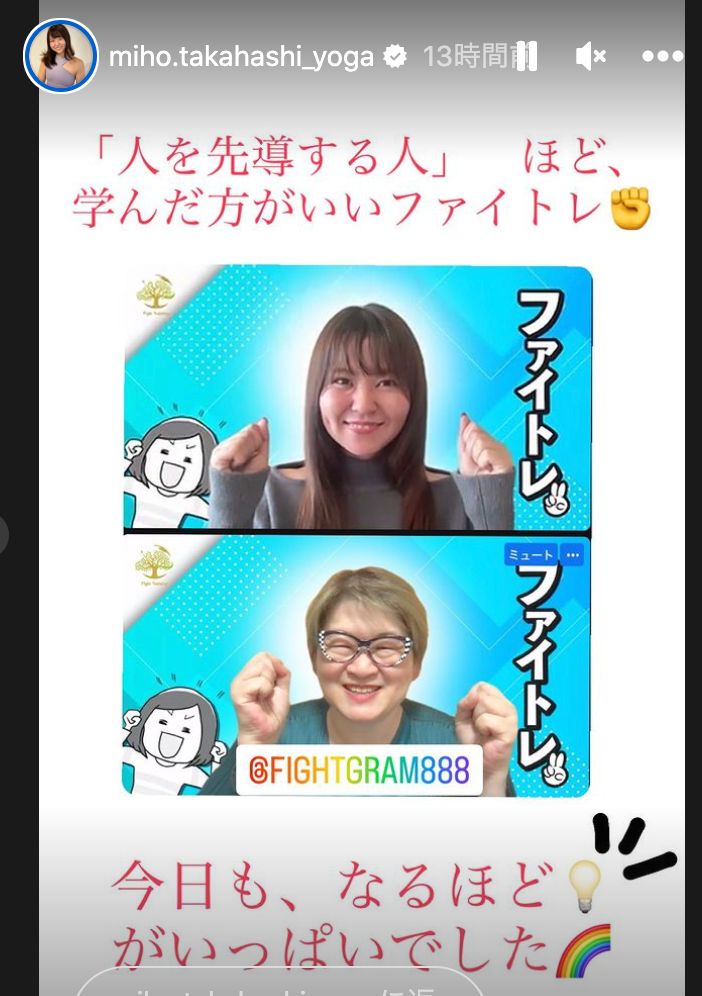Open the miho.takahashi_yoga username link

coord(241,57)
